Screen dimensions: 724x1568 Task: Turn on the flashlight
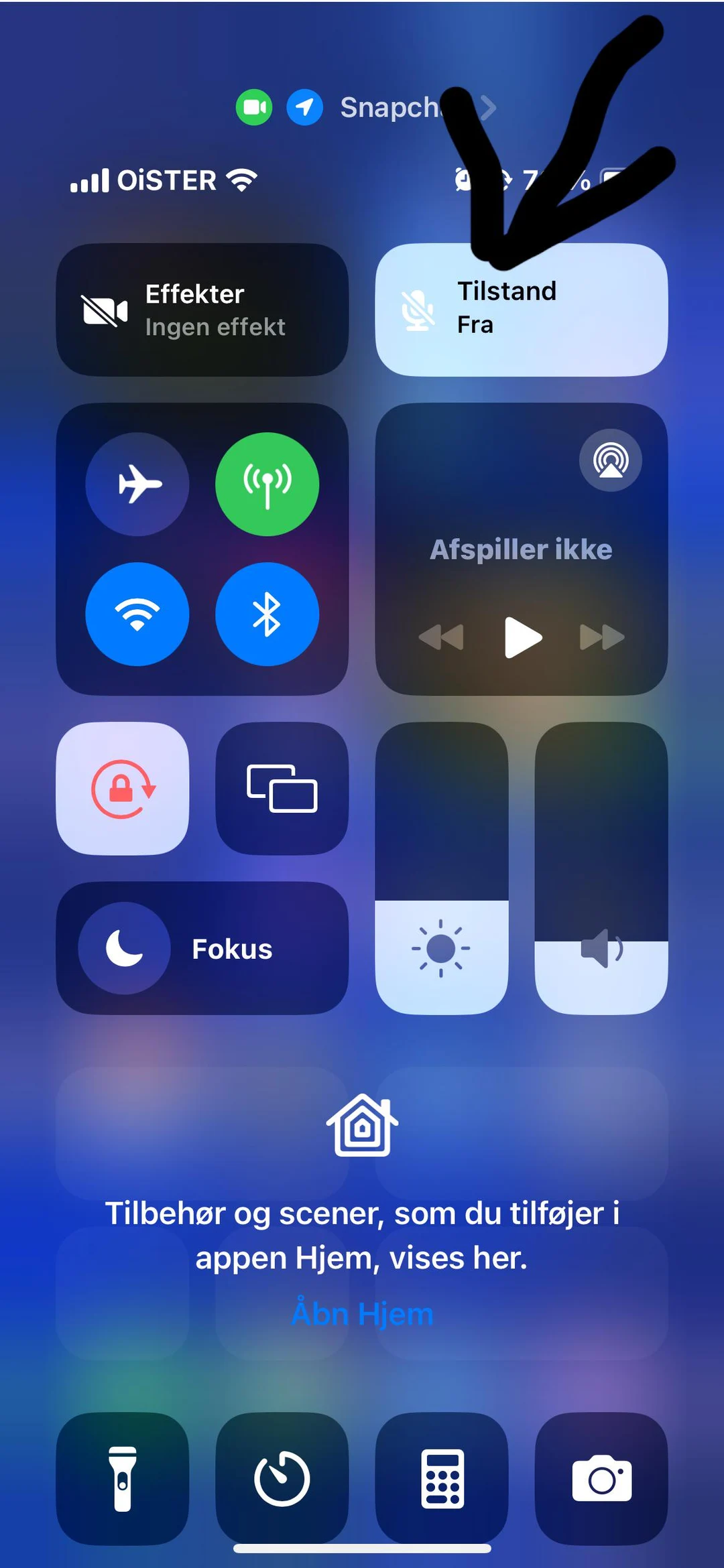[123, 1478]
